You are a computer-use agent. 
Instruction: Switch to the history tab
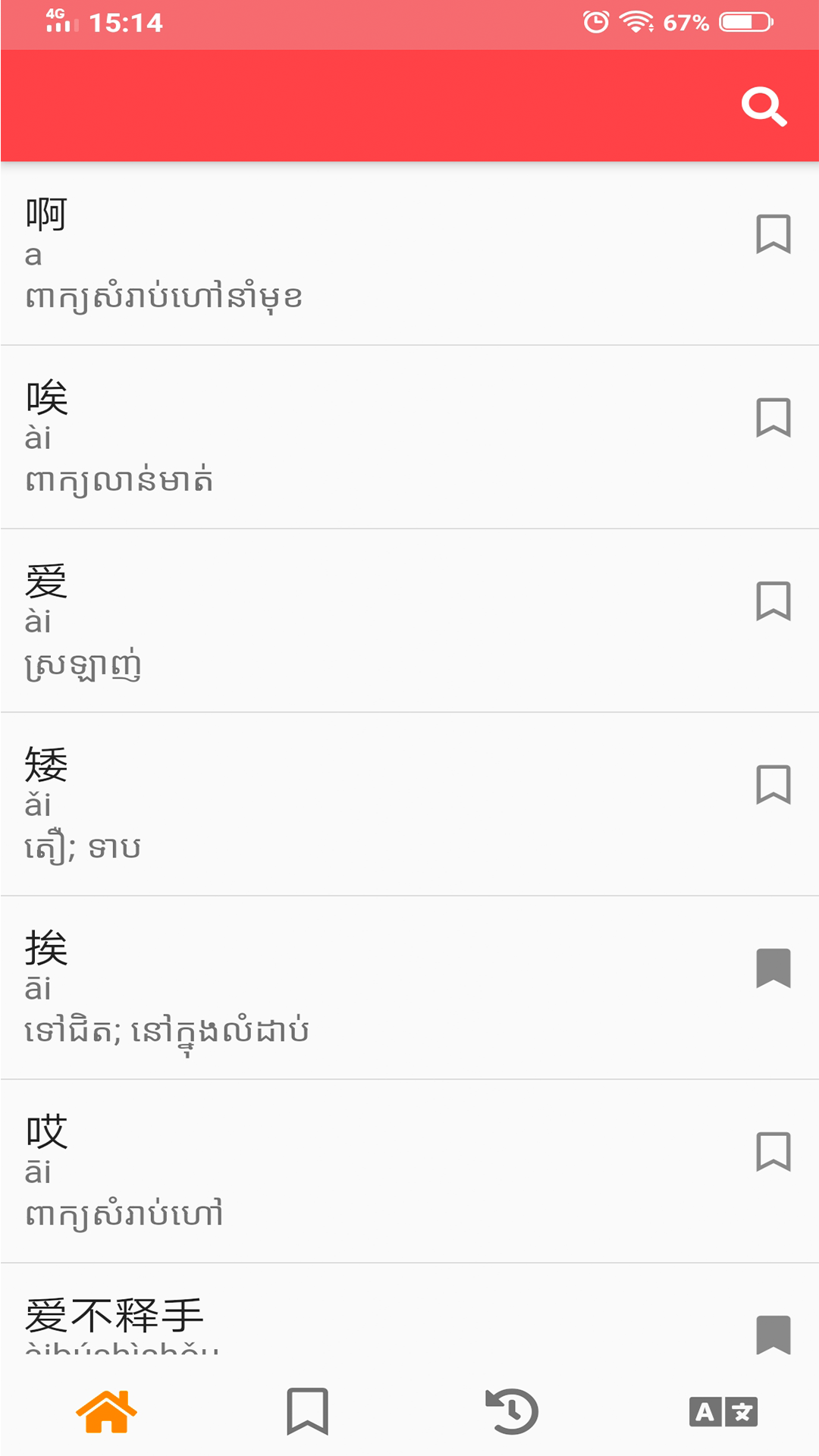pyautogui.click(x=512, y=1412)
